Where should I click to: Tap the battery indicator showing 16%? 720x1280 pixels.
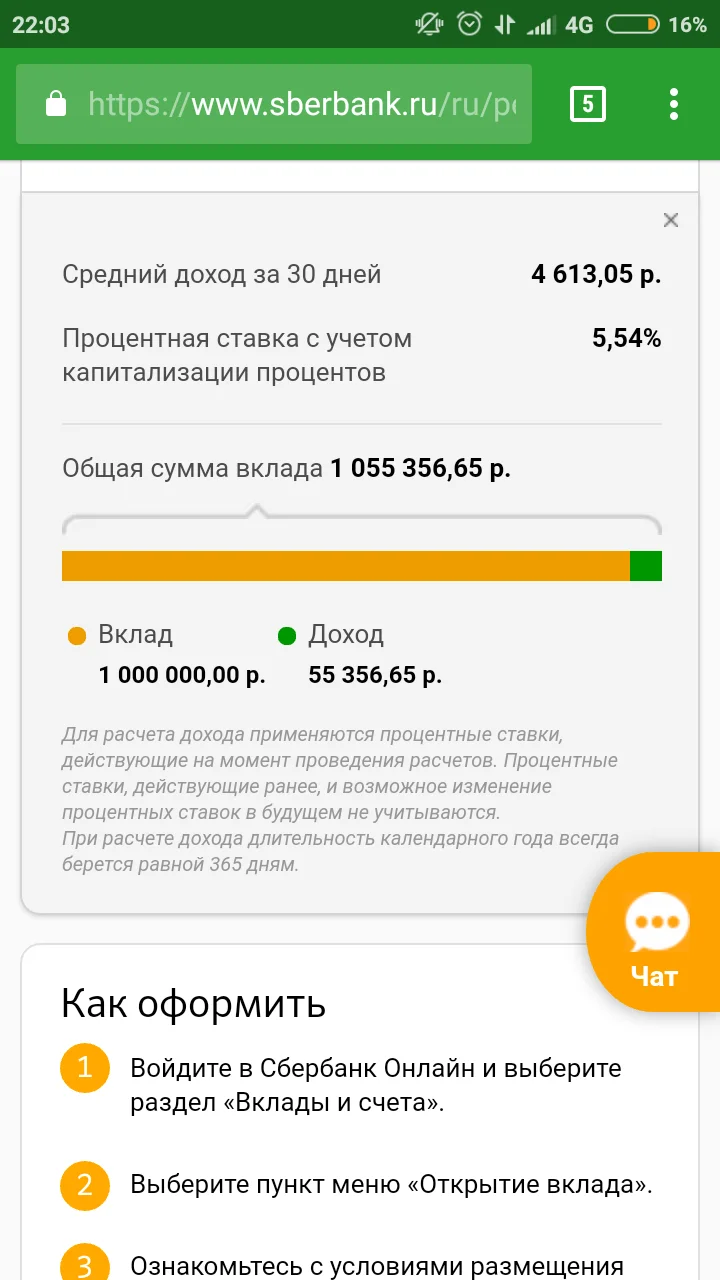click(x=645, y=22)
